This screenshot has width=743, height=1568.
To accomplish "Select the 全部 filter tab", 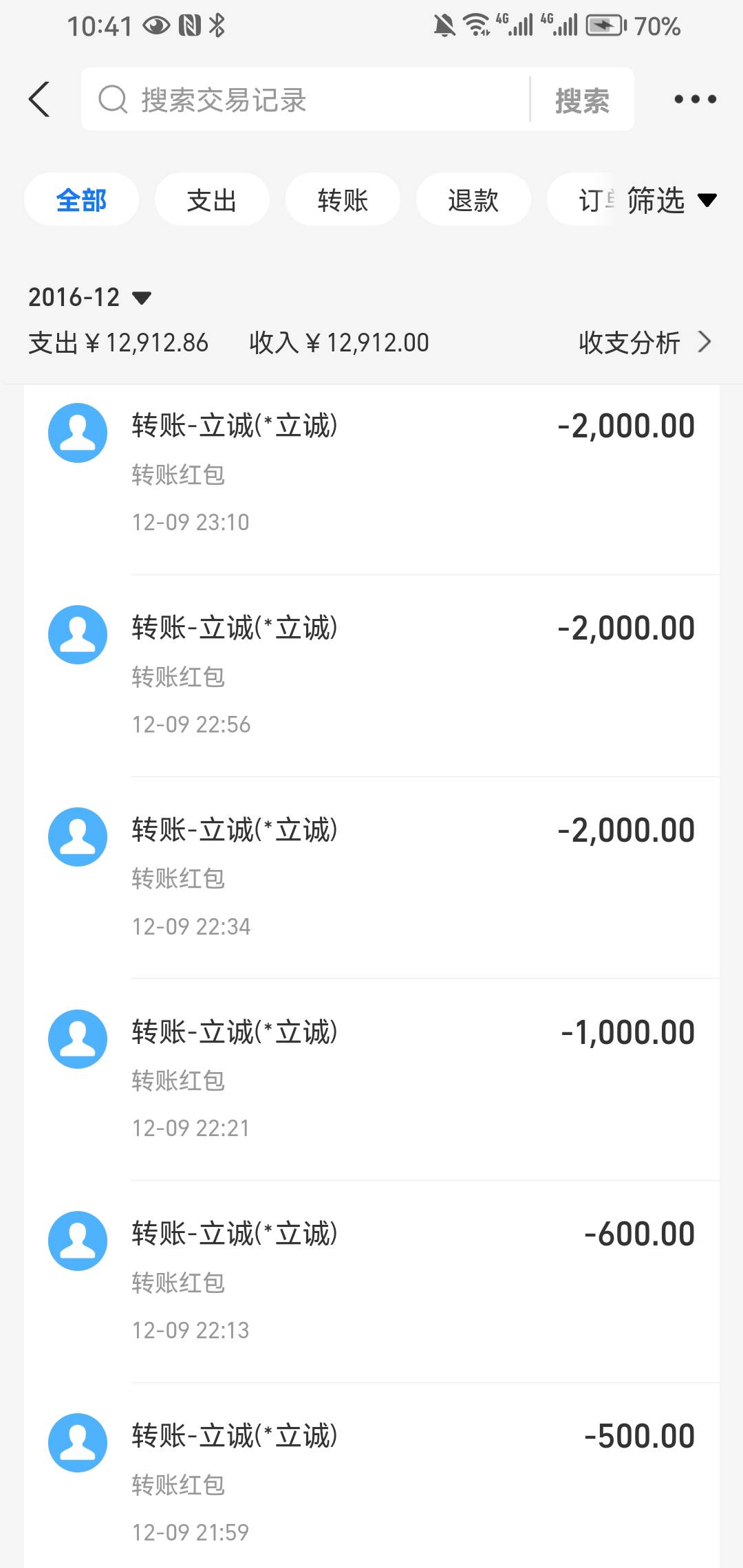I will (81, 200).
